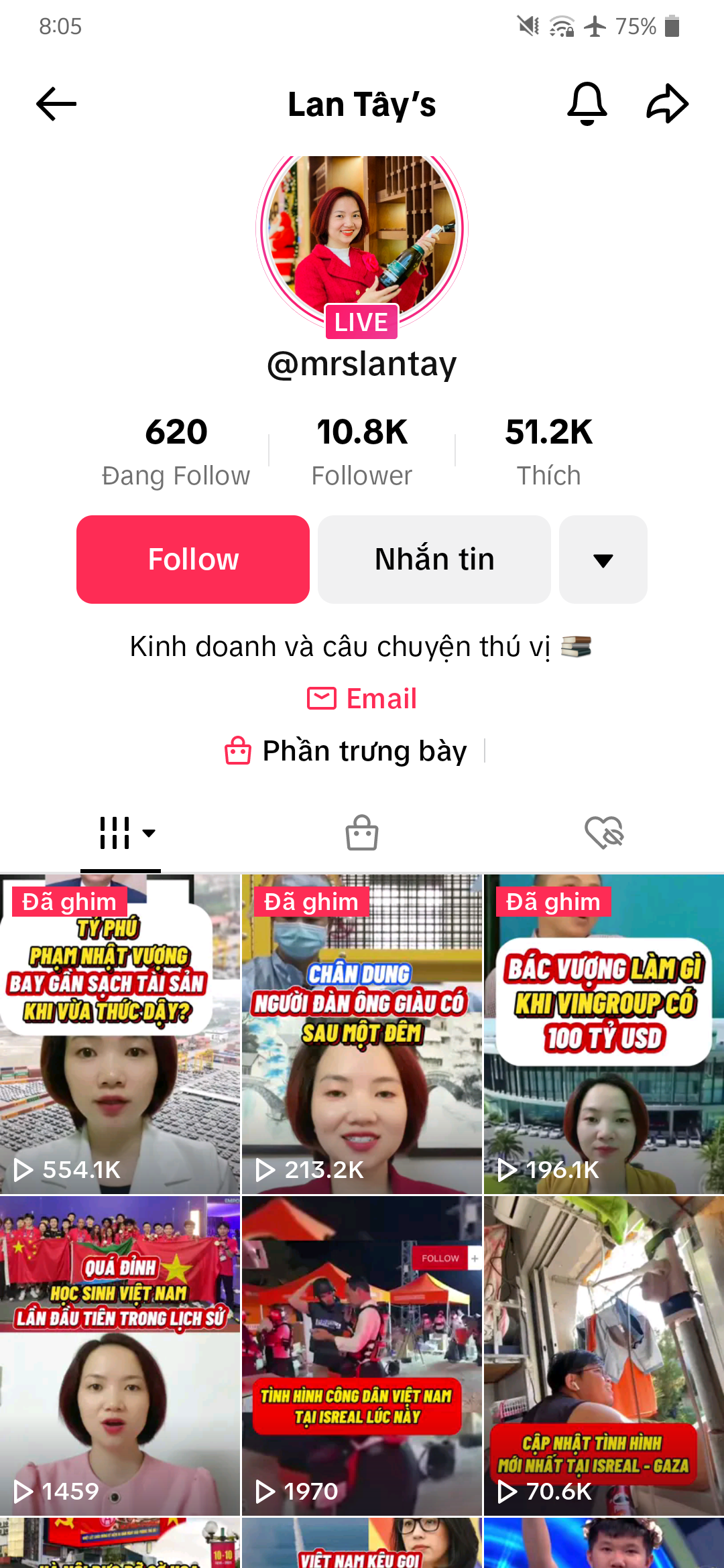Switch to the liked videos tab
Screen dimensions: 724x1568
603,833
